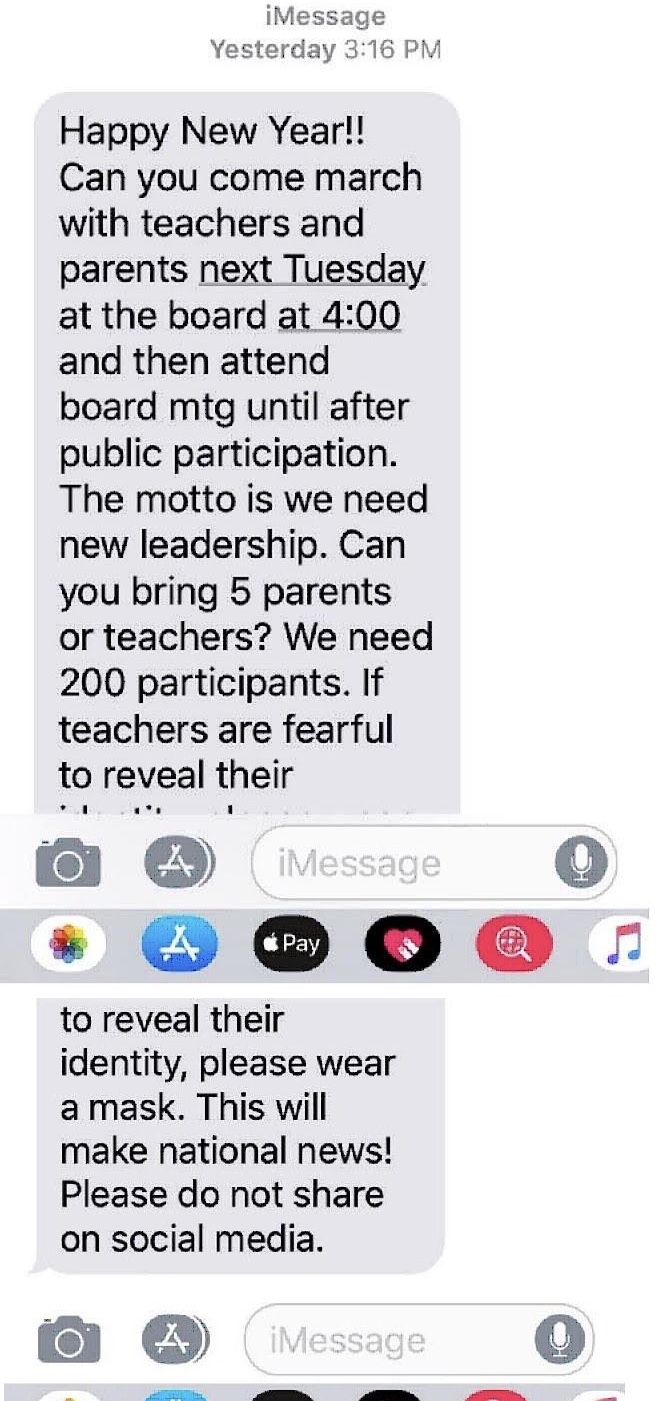Viewport: 655px width, 1401px height.
Task: Tap the underlined 'at 4:00' time link
Action: click(x=339, y=315)
